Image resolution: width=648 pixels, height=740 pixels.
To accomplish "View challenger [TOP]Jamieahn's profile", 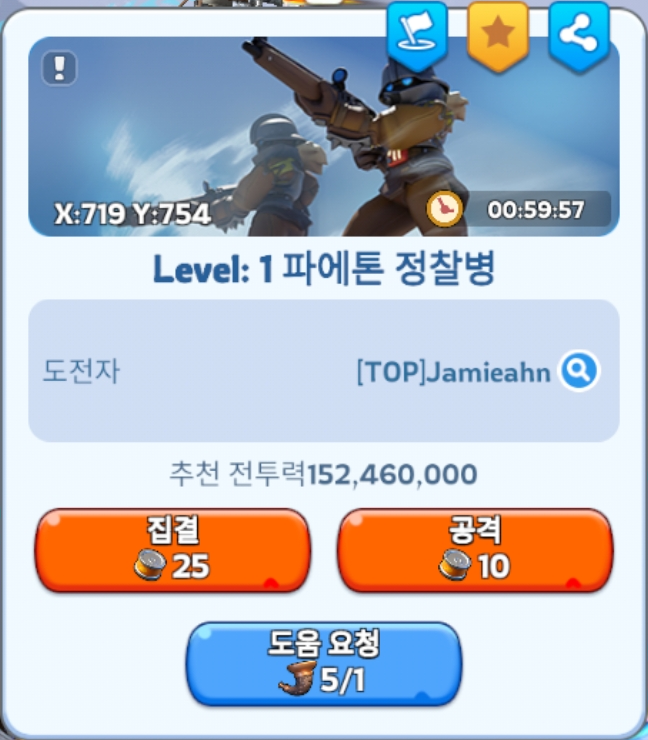I will (x=579, y=372).
